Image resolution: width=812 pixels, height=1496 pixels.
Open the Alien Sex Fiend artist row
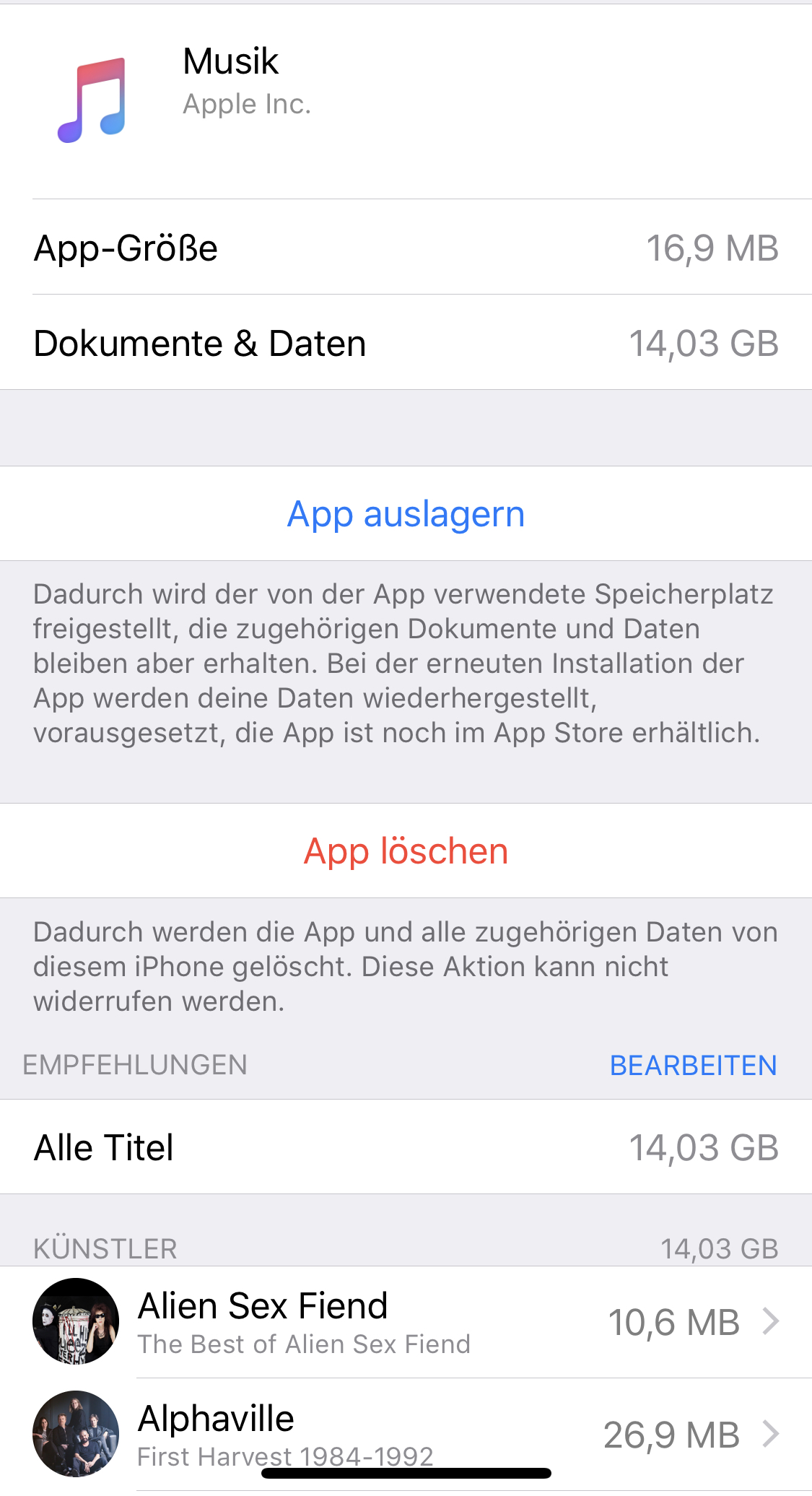pos(406,1322)
